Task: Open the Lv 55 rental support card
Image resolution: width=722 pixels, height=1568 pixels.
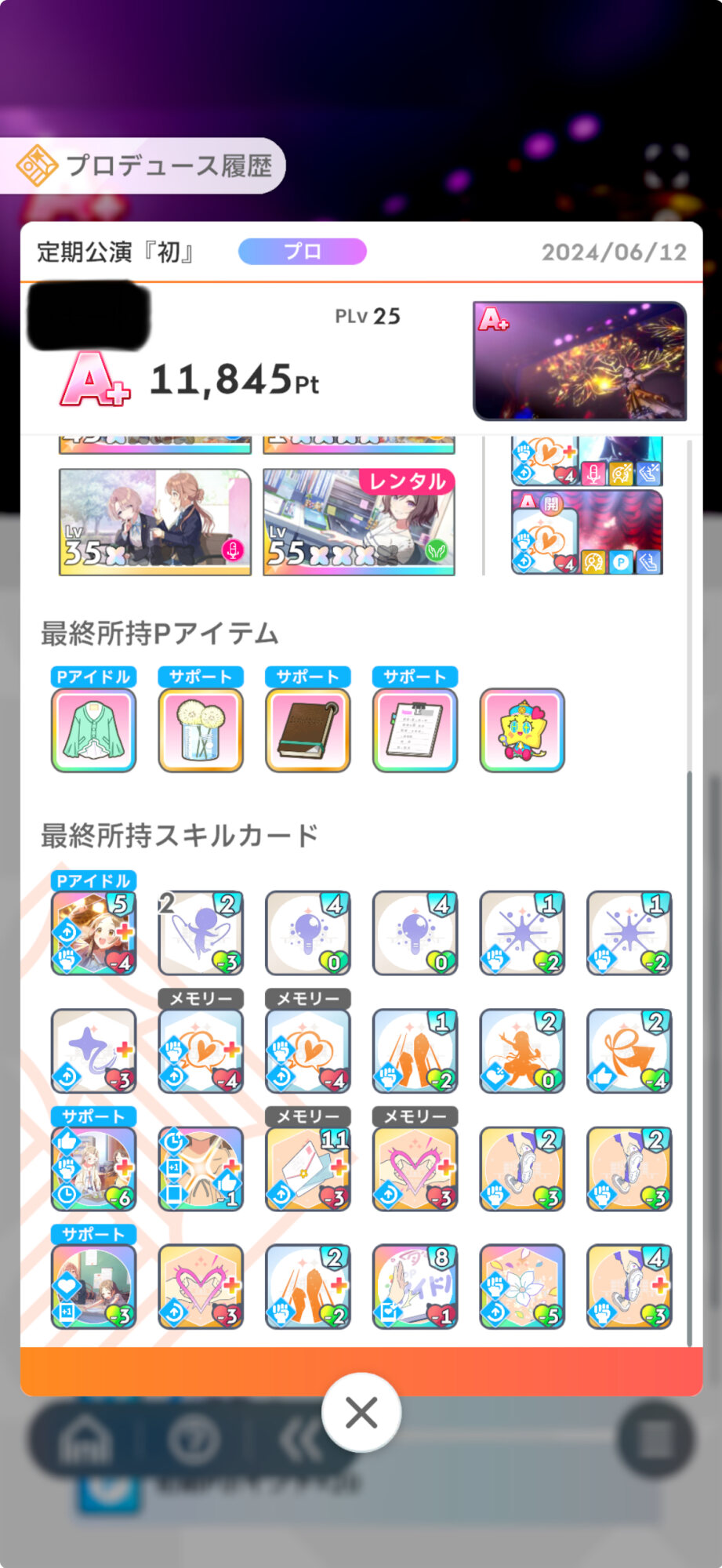Action: 358,522
